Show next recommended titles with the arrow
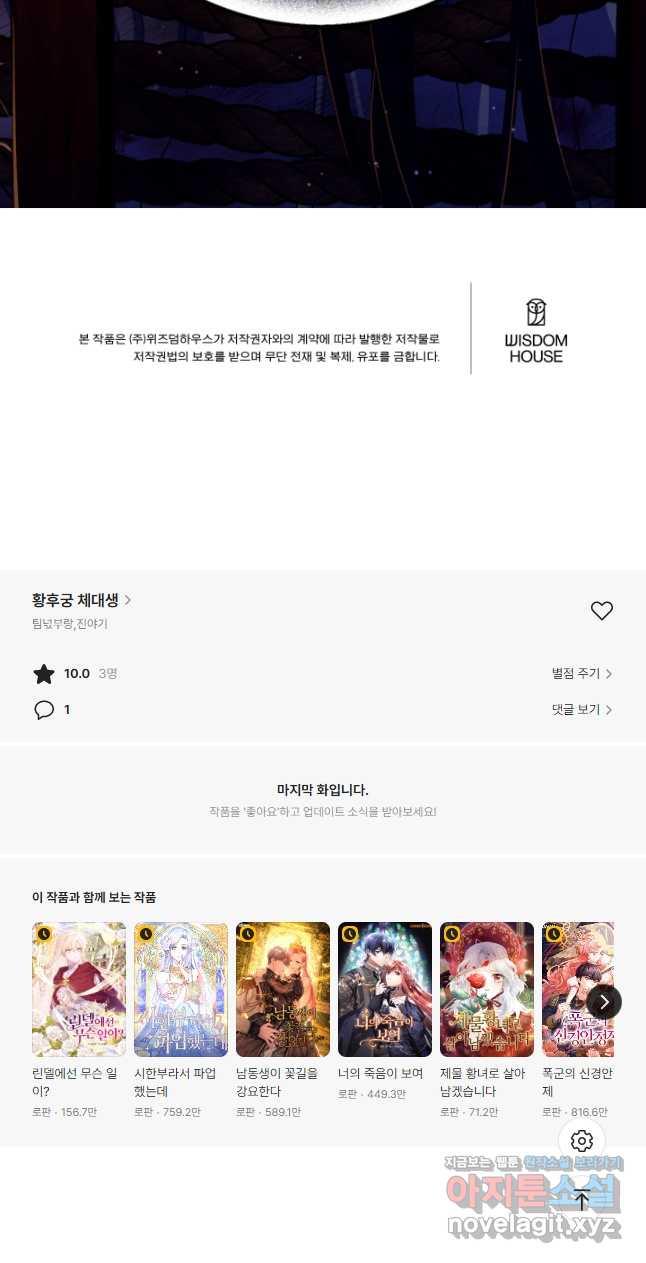Screen dimensions: 646x1263 [604, 1002]
